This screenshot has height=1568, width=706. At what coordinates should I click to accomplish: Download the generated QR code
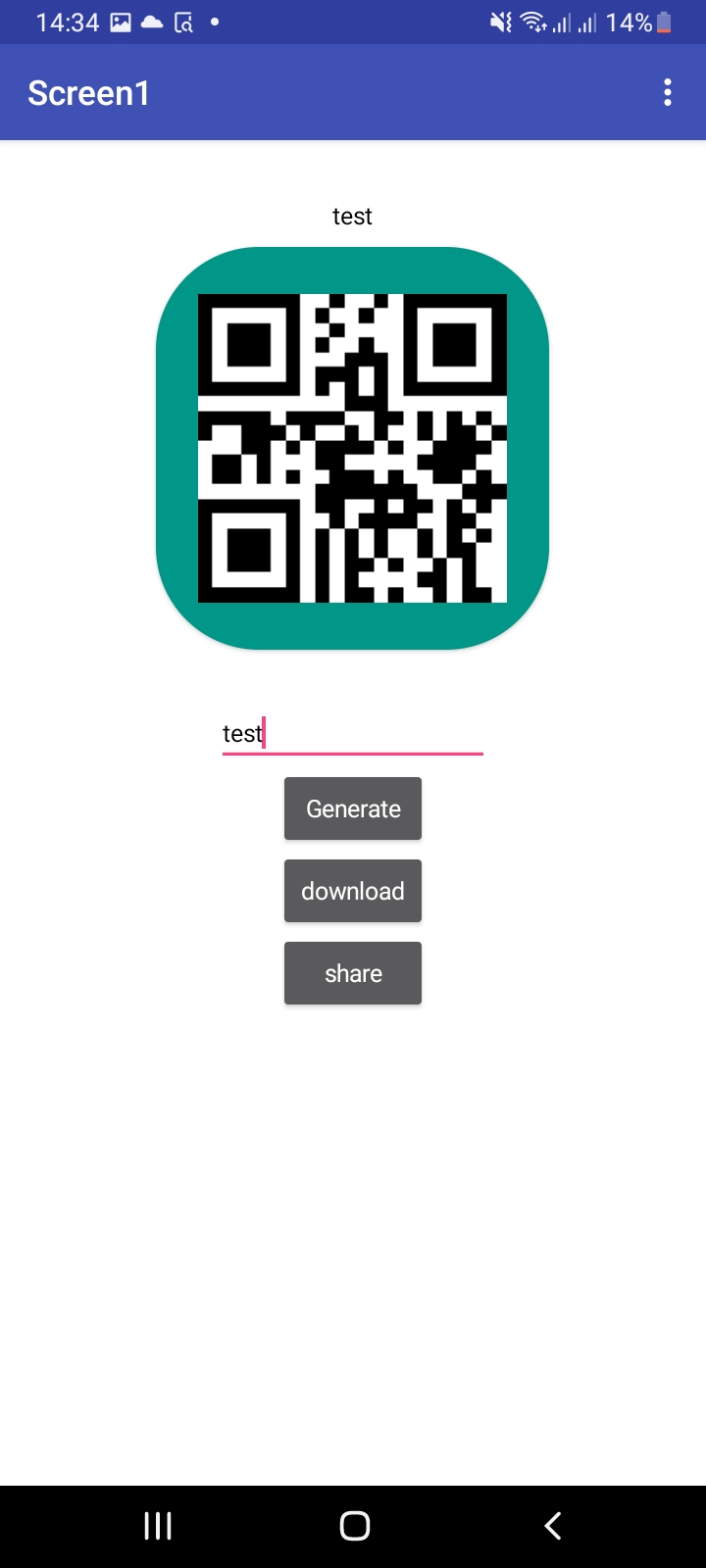353,891
